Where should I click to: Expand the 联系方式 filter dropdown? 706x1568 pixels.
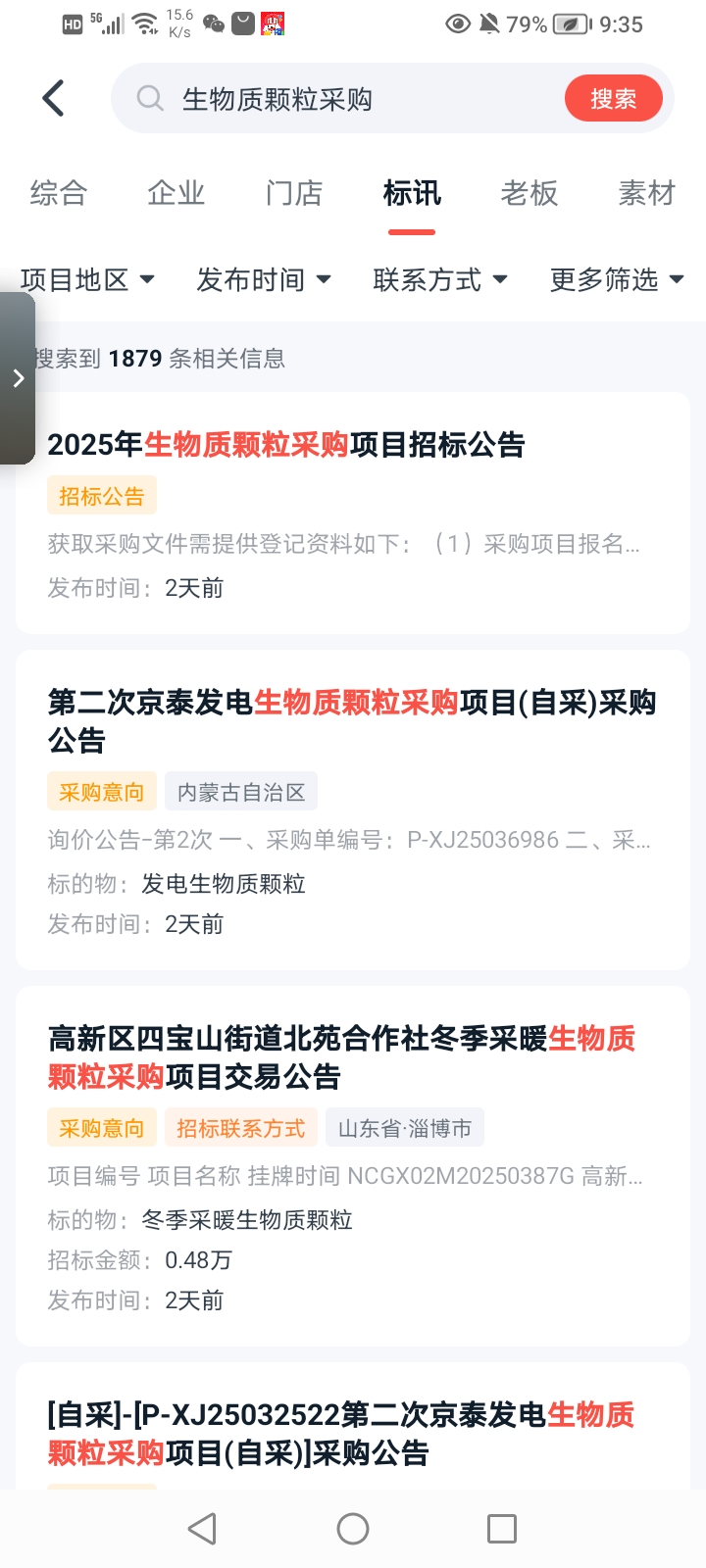pos(440,280)
